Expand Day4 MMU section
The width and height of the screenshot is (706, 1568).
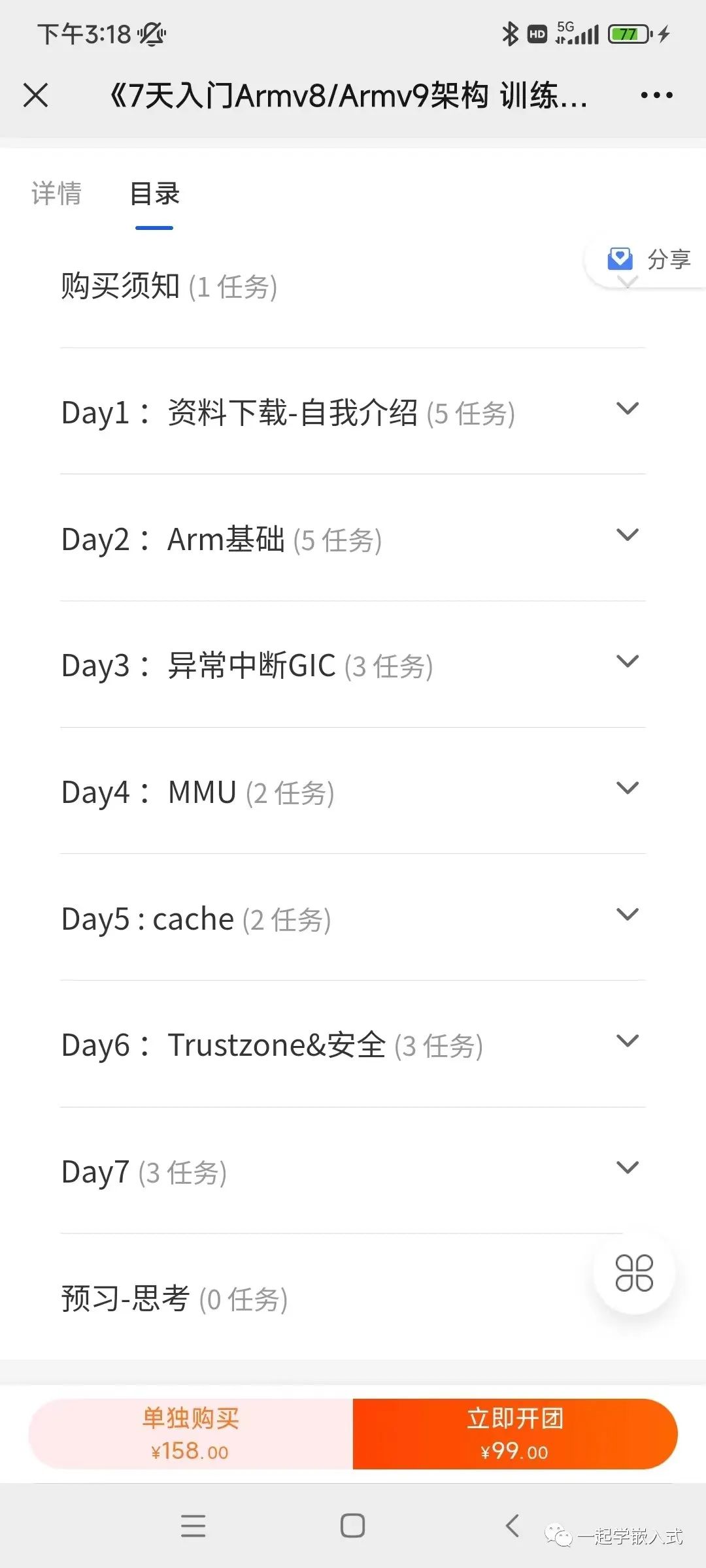(x=353, y=791)
